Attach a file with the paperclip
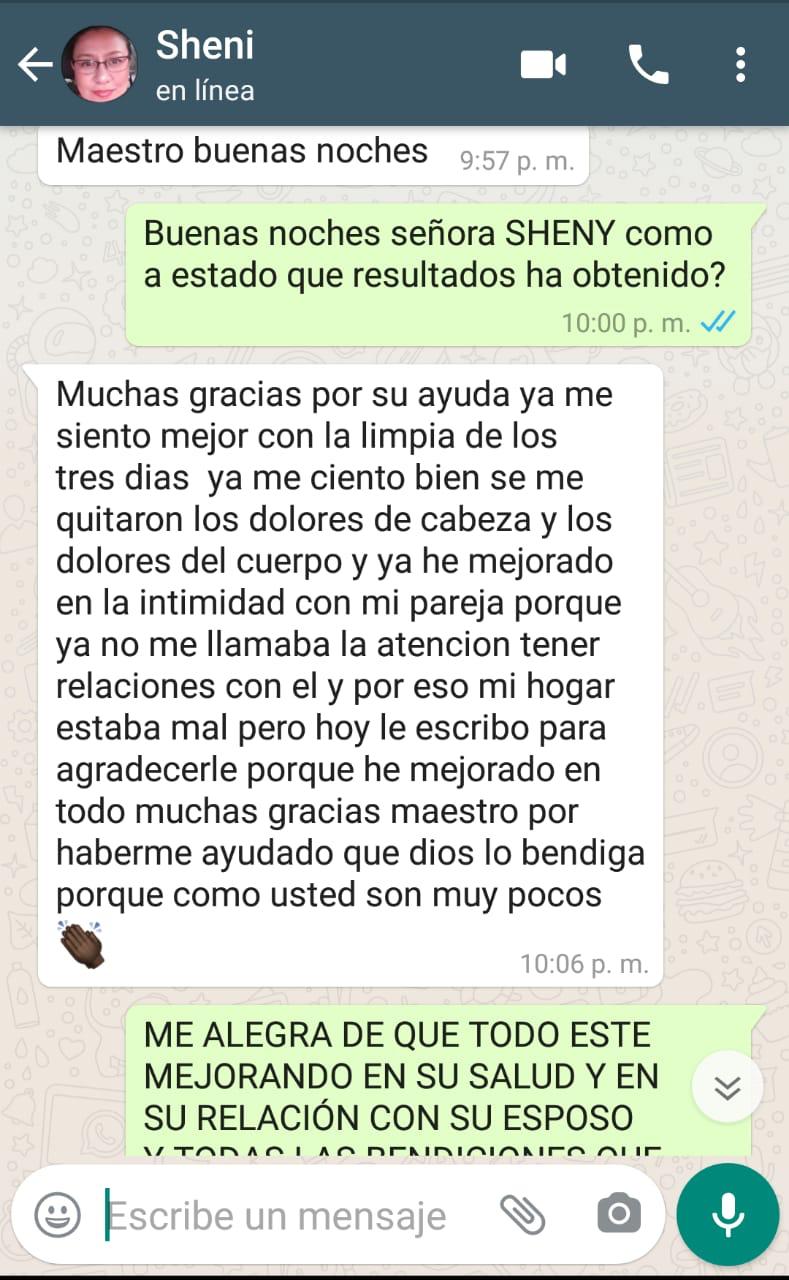 [x=522, y=1215]
